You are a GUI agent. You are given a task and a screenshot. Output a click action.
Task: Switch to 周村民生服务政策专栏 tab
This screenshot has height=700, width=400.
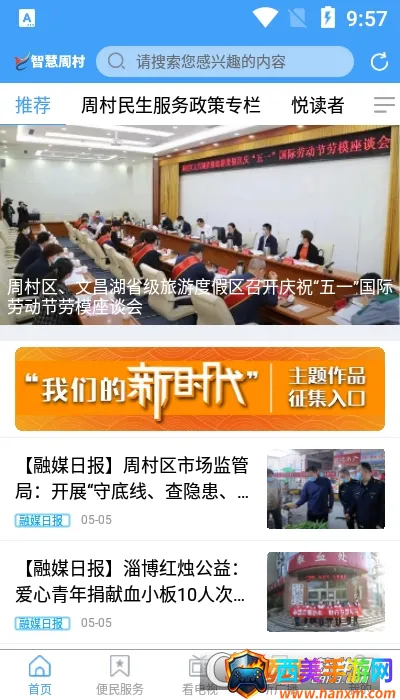coord(171,105)
